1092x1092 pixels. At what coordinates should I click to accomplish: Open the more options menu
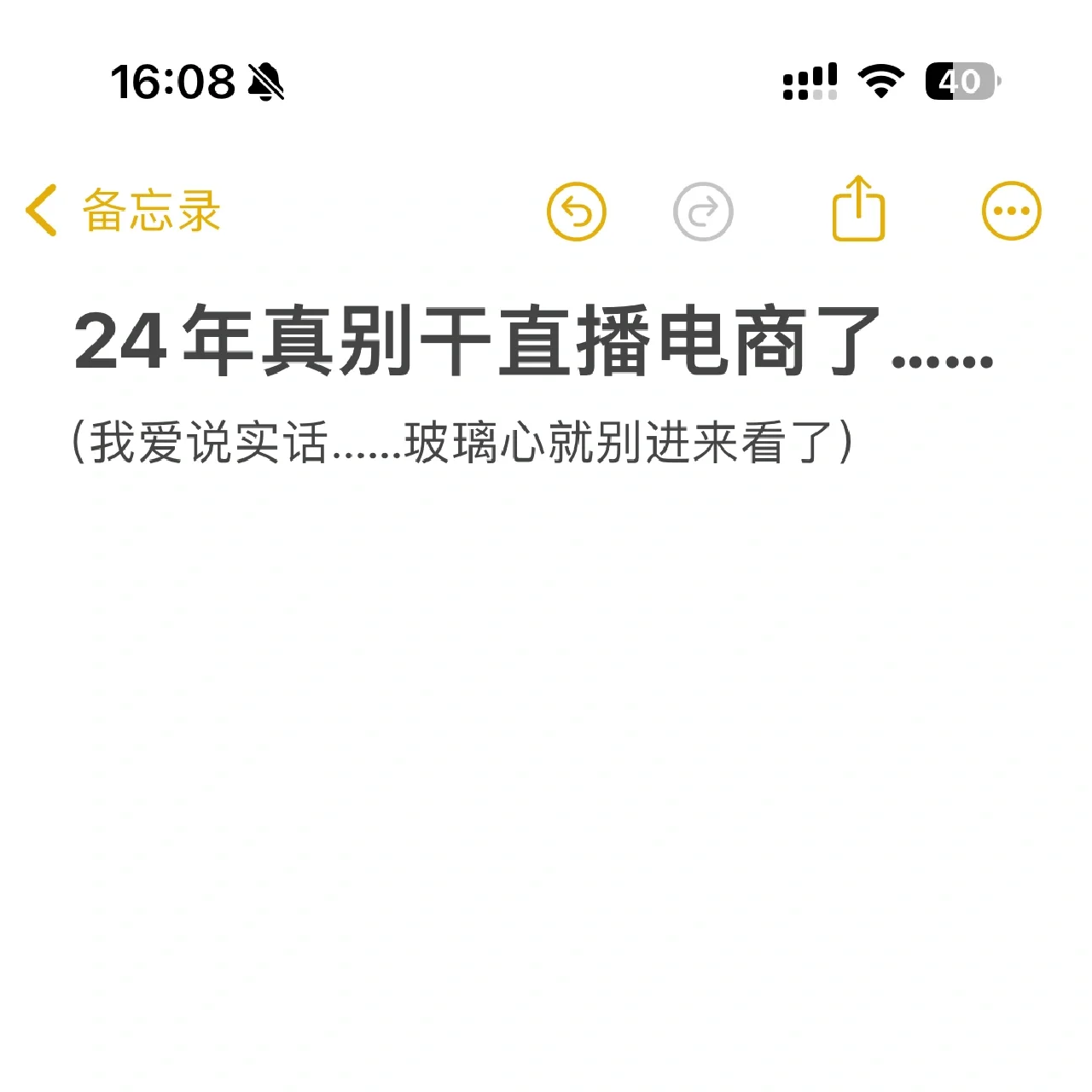[1011, 211]
